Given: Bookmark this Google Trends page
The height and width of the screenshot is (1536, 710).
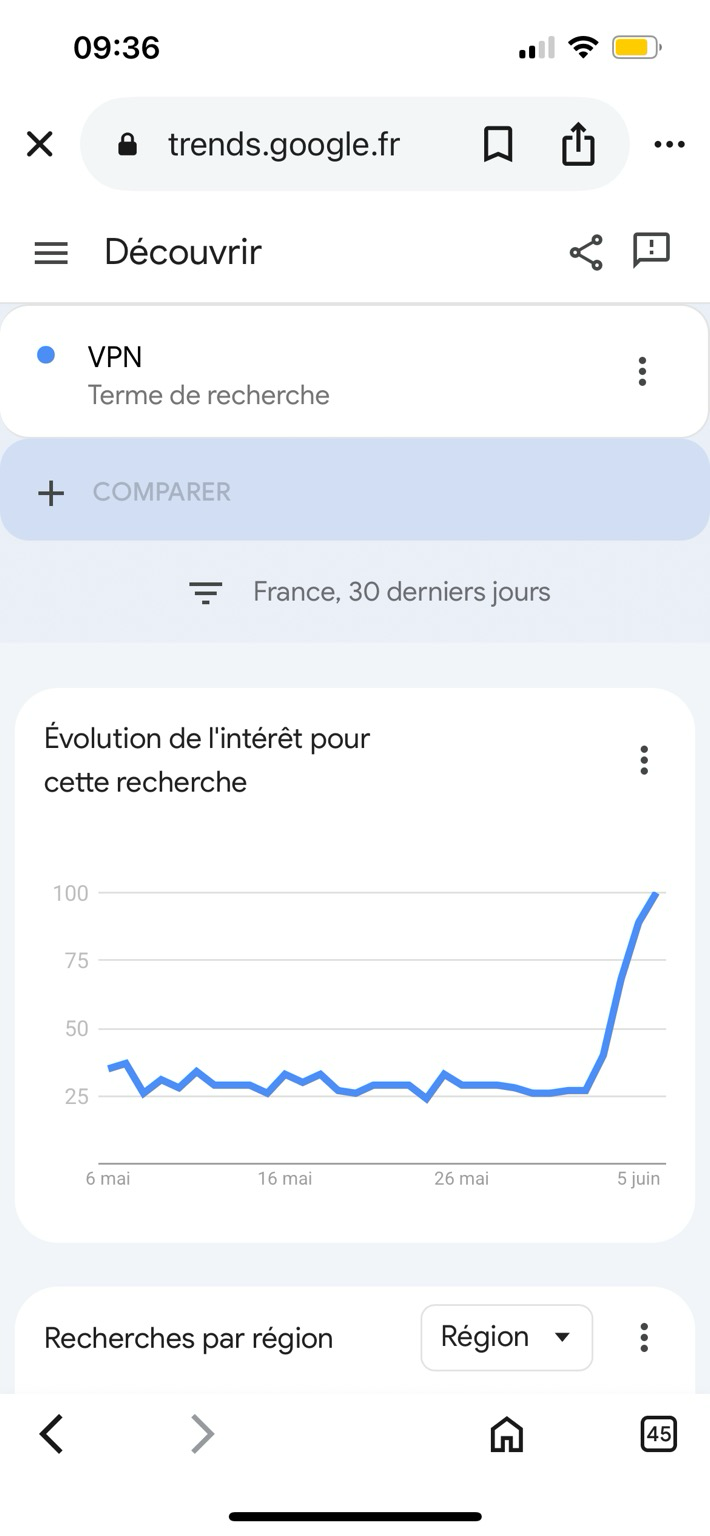Looking at the screenshot, I should 497,145.
